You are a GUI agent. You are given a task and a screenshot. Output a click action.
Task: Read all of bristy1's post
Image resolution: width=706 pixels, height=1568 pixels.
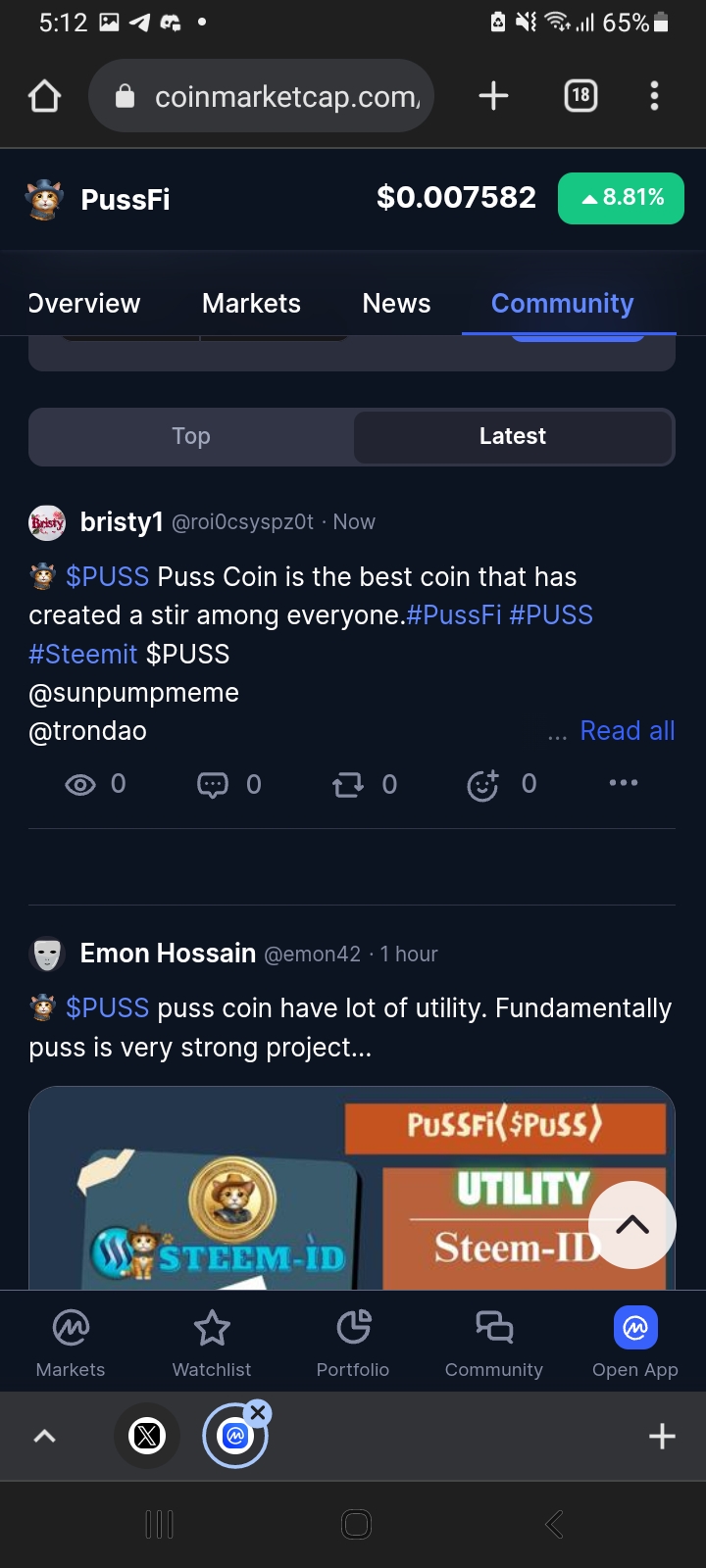628,731
